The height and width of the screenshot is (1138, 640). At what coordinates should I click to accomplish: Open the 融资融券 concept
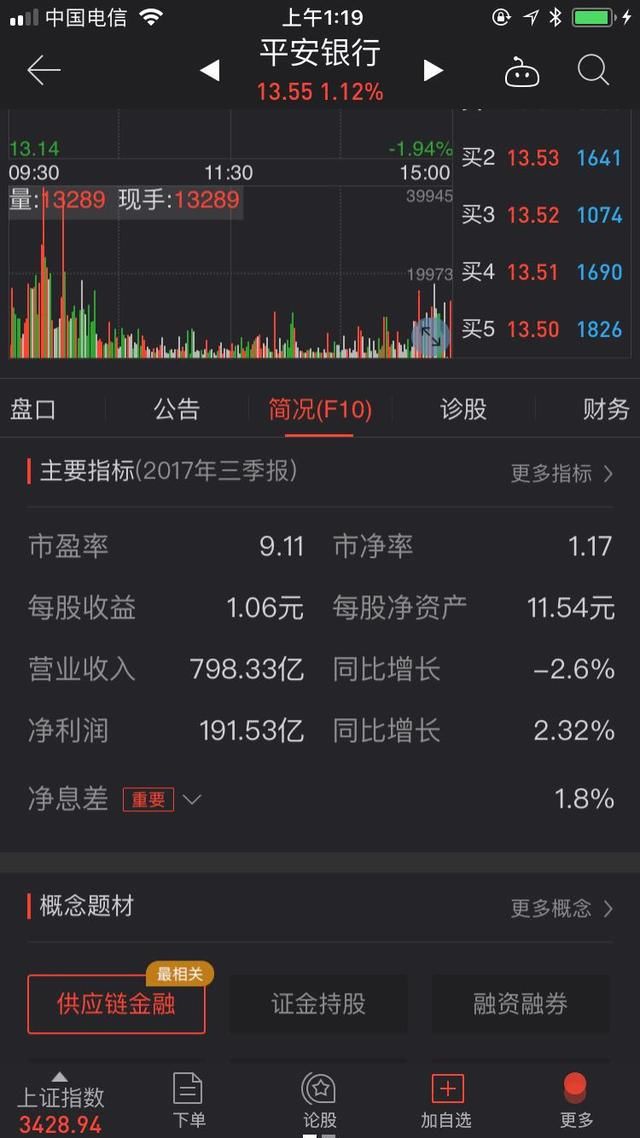[x=520, y=1004]
